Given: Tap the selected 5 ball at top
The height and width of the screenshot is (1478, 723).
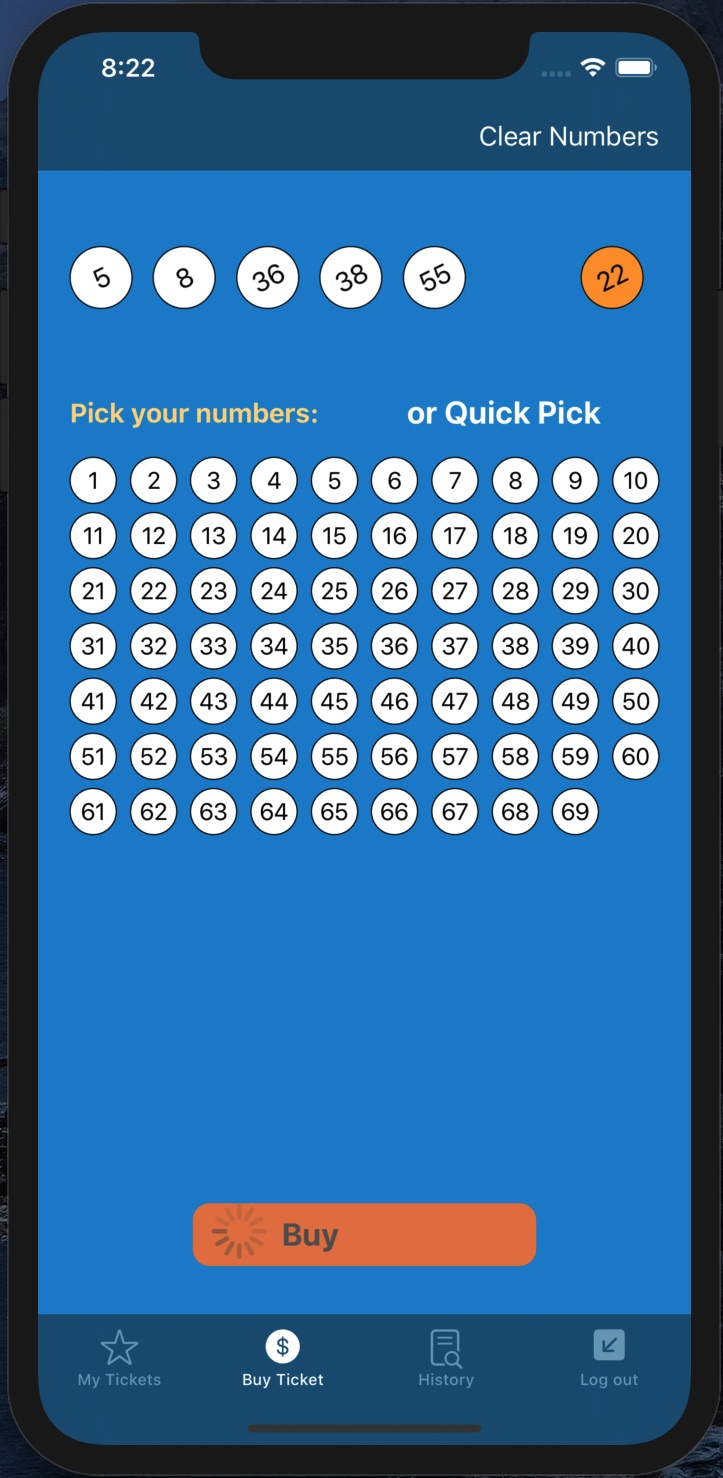Looking at the screenshot, I should (x=101, y=277).
